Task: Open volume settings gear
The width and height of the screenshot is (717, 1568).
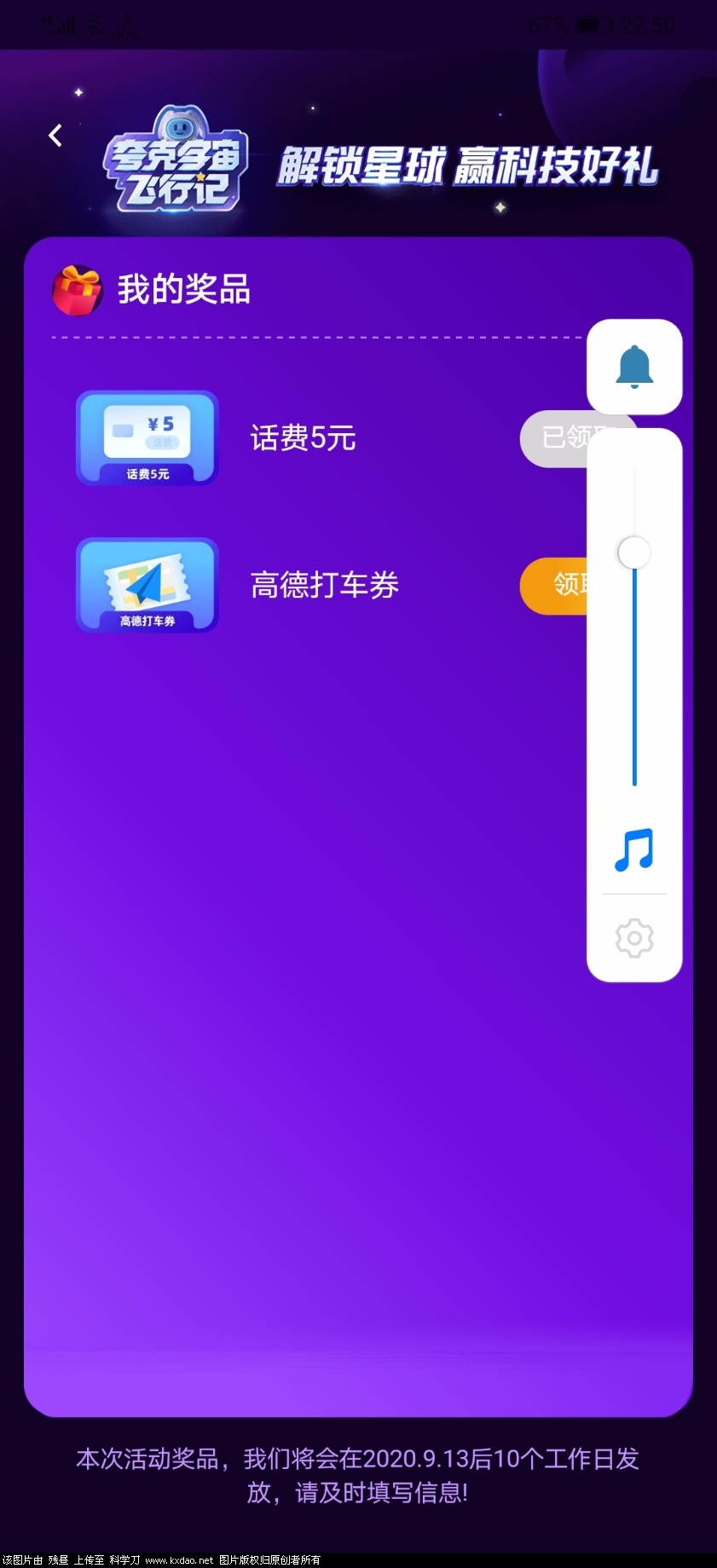Action: click(x=634, y=939)
